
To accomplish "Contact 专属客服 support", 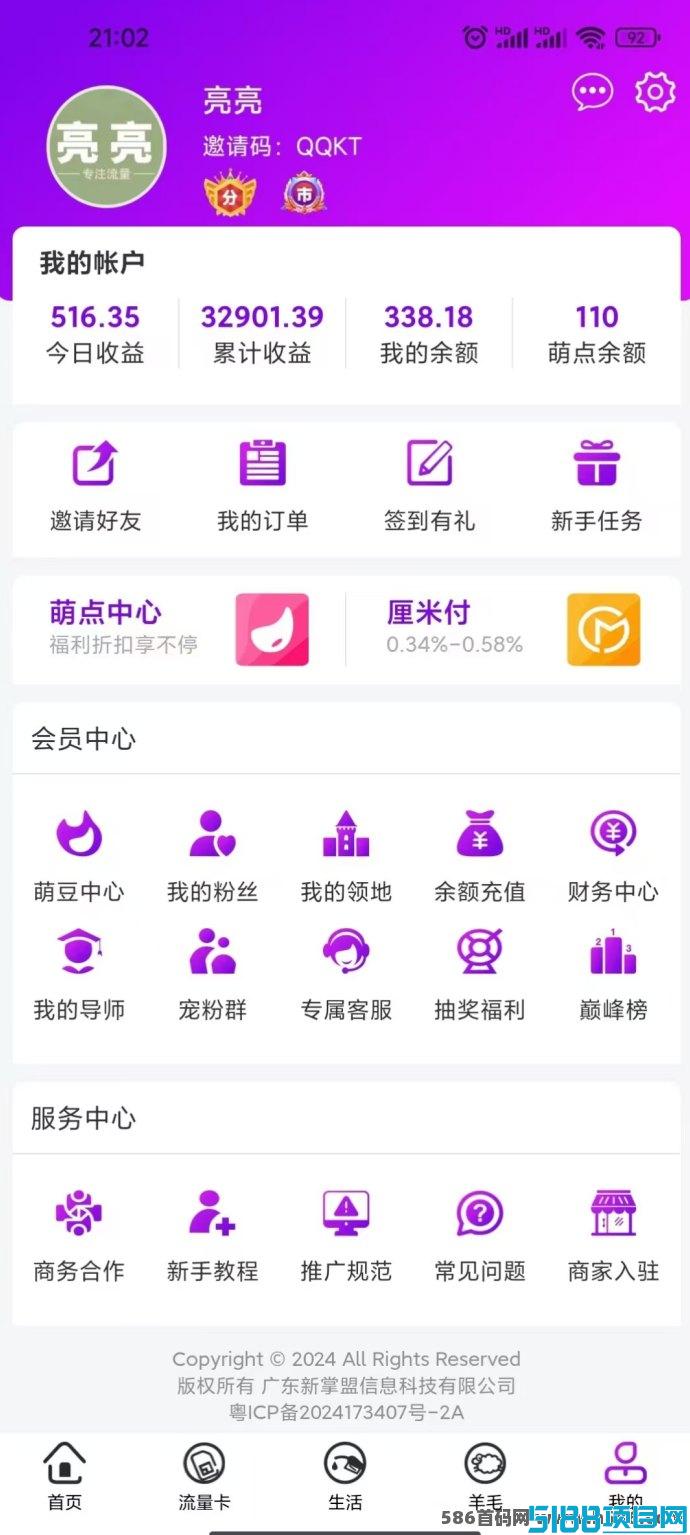I will (x=346, y=975).
